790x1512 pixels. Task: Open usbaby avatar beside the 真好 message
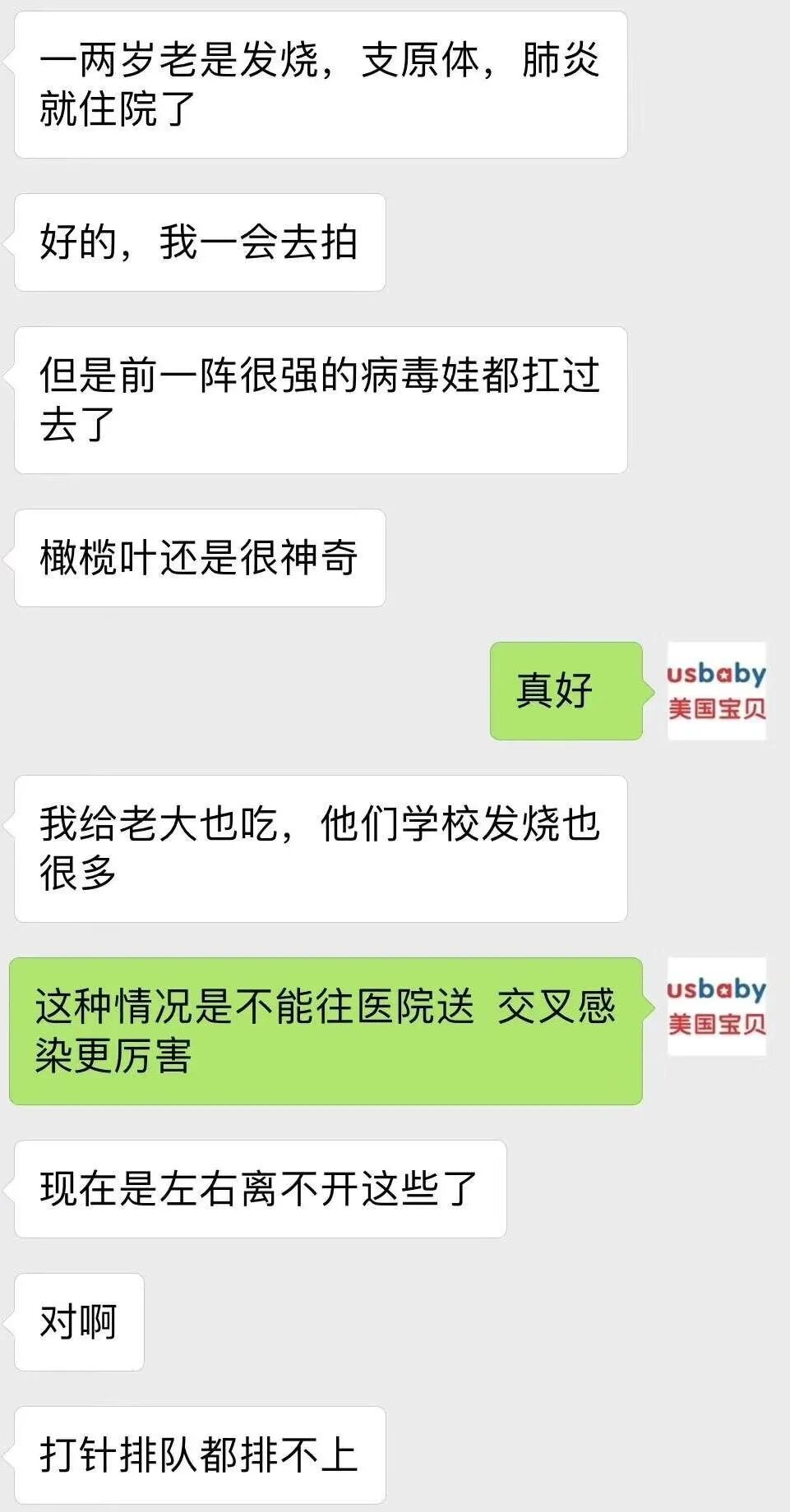(716, 691)
